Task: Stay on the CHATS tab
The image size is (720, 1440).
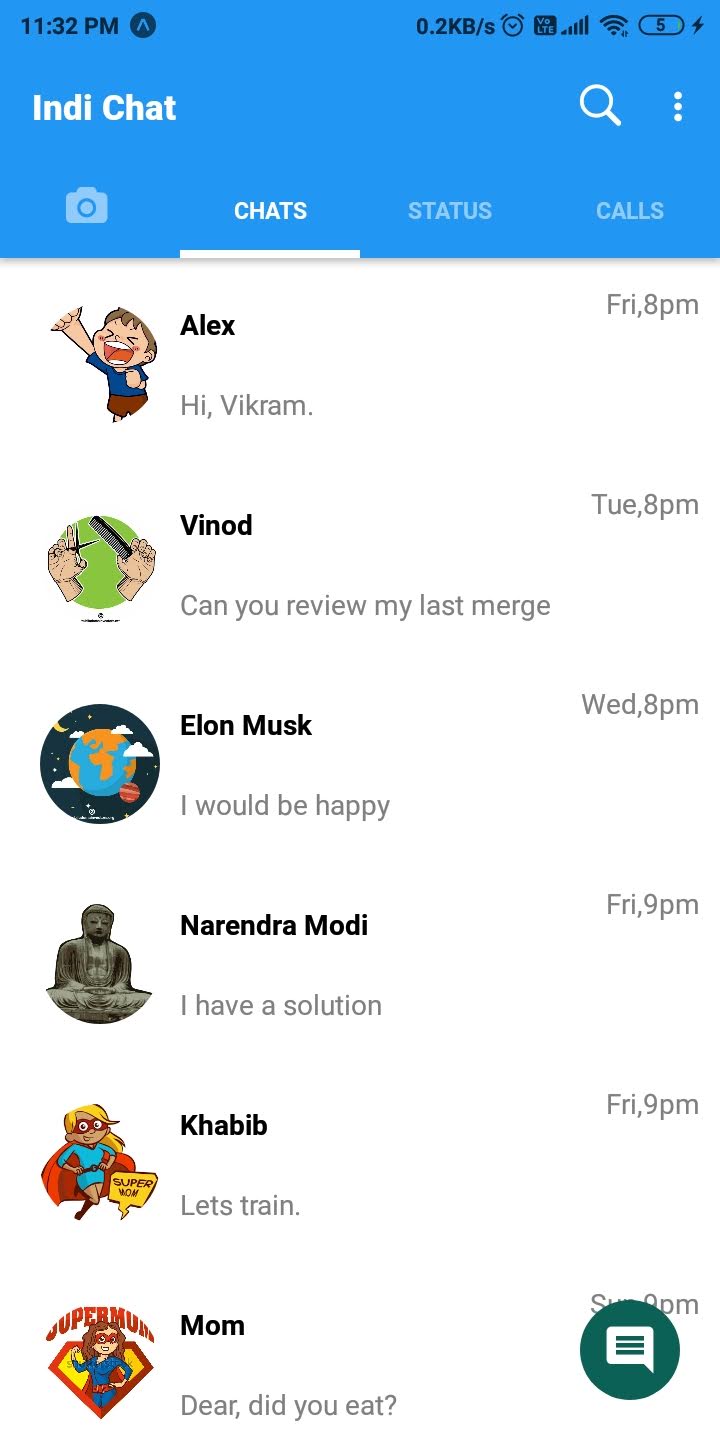Action: [270, 210]
